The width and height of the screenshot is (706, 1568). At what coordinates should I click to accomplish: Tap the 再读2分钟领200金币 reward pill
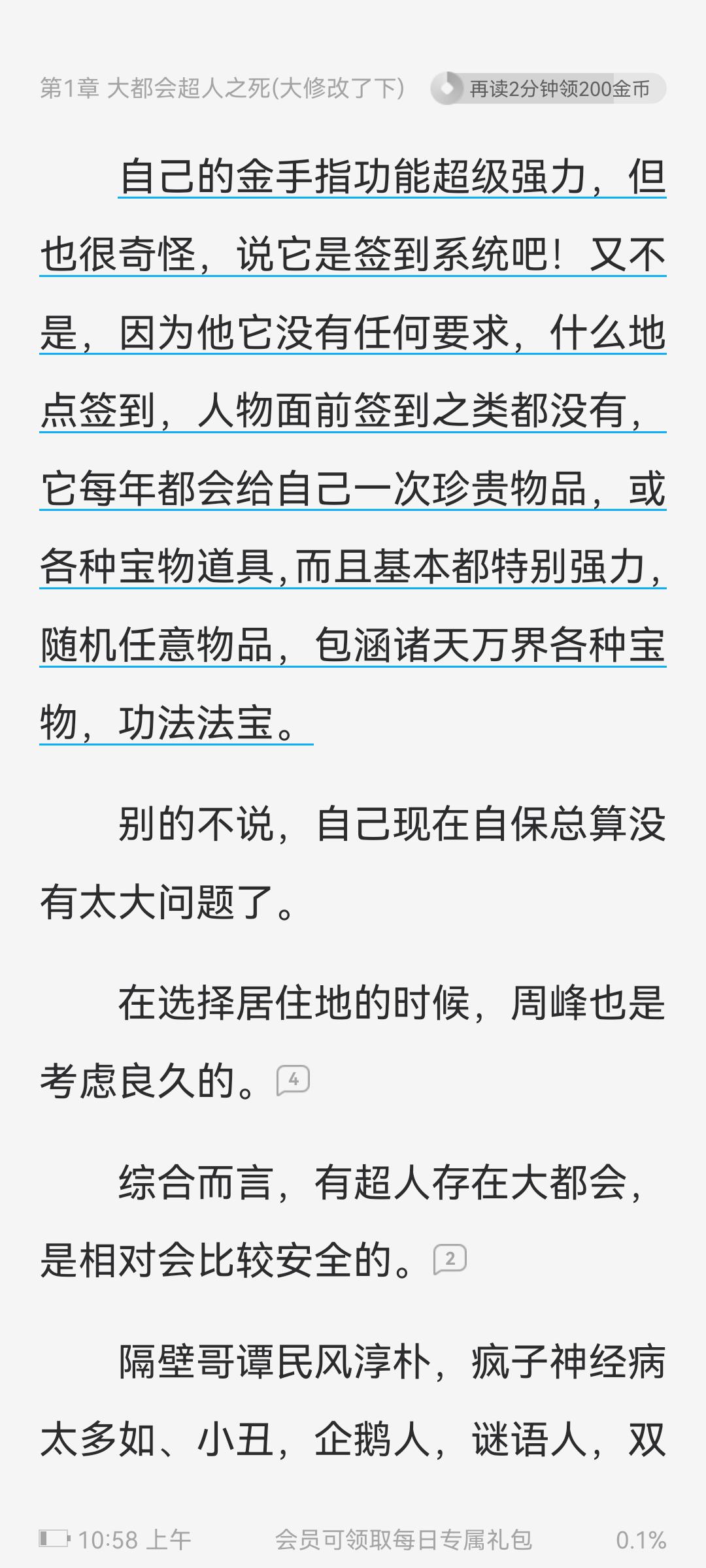(x=548, y=89)
